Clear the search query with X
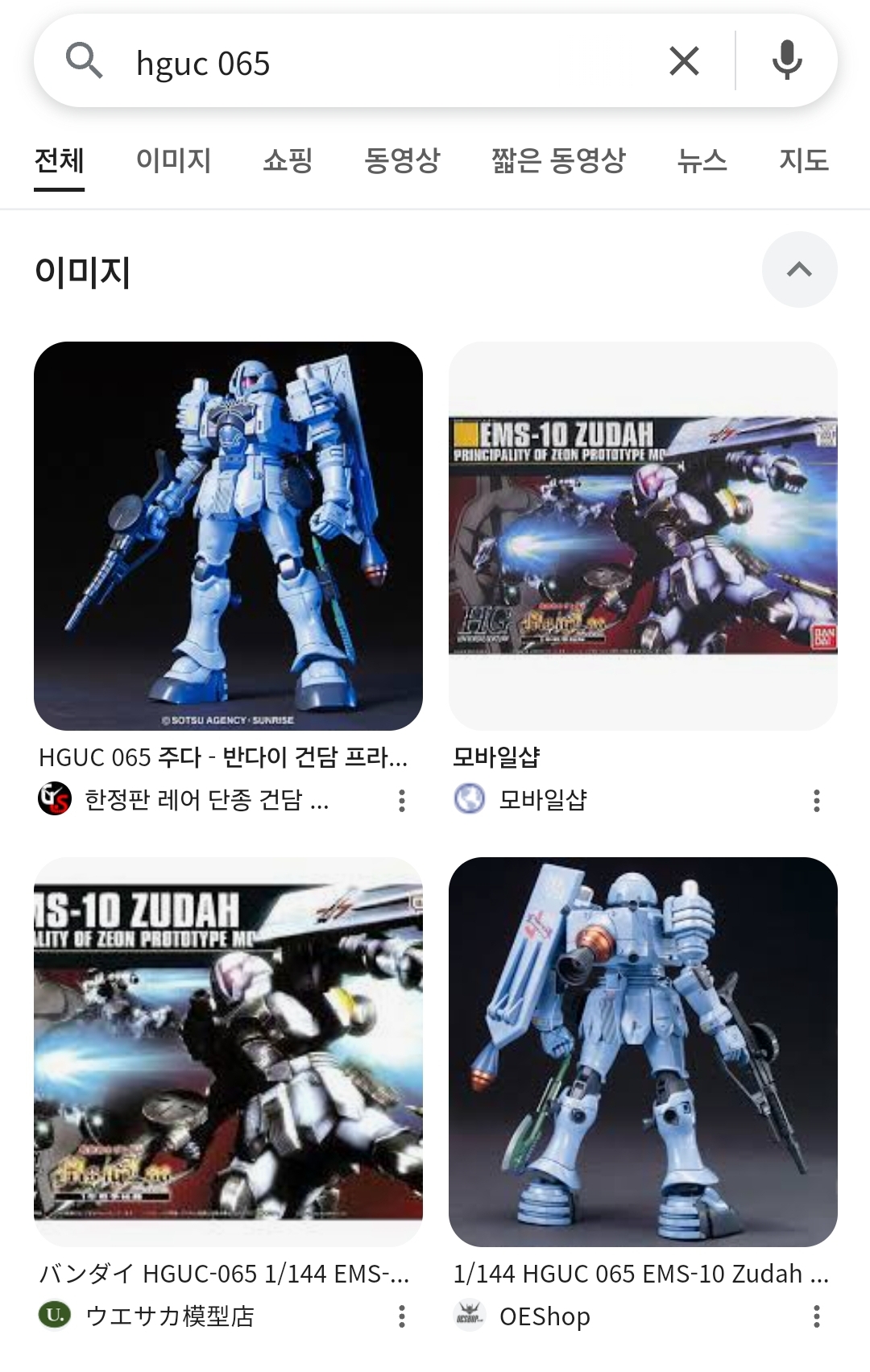870x1372 pixels. [684, 61]
